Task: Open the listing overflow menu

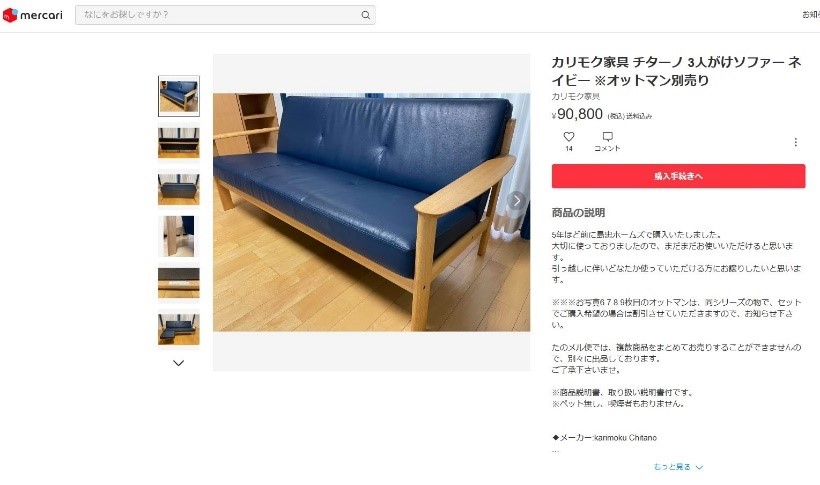Action: 796,142
